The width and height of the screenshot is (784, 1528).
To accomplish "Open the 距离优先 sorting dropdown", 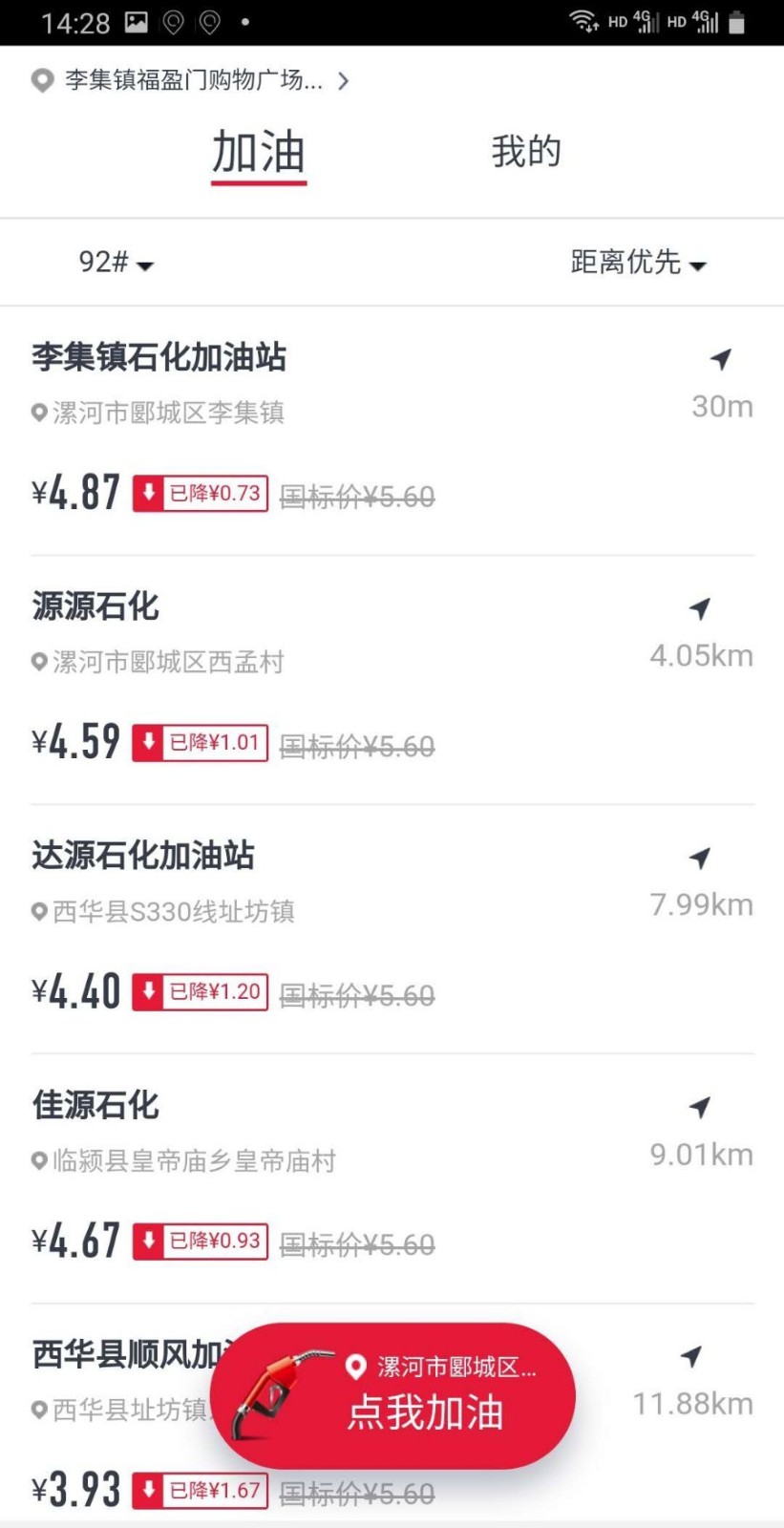I will pyautogui.click(x=638, y=262).
